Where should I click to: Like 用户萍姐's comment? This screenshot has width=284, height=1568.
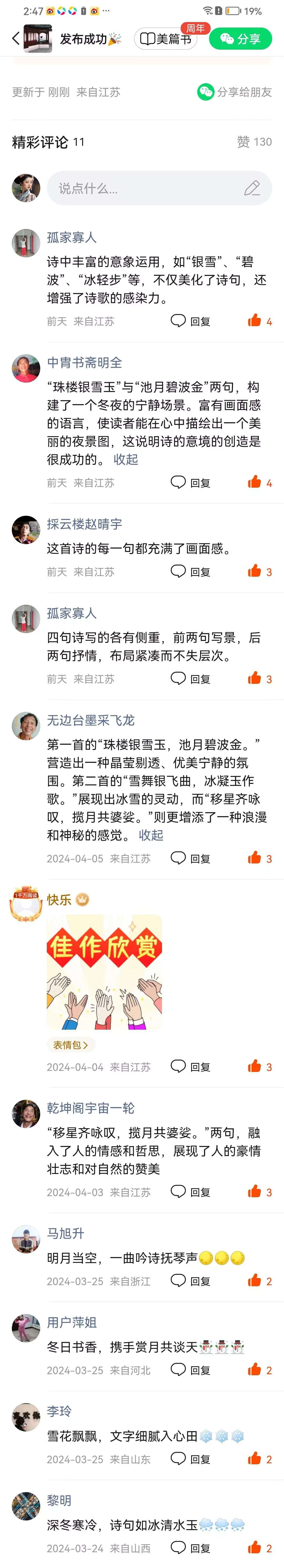[259, 1370]
